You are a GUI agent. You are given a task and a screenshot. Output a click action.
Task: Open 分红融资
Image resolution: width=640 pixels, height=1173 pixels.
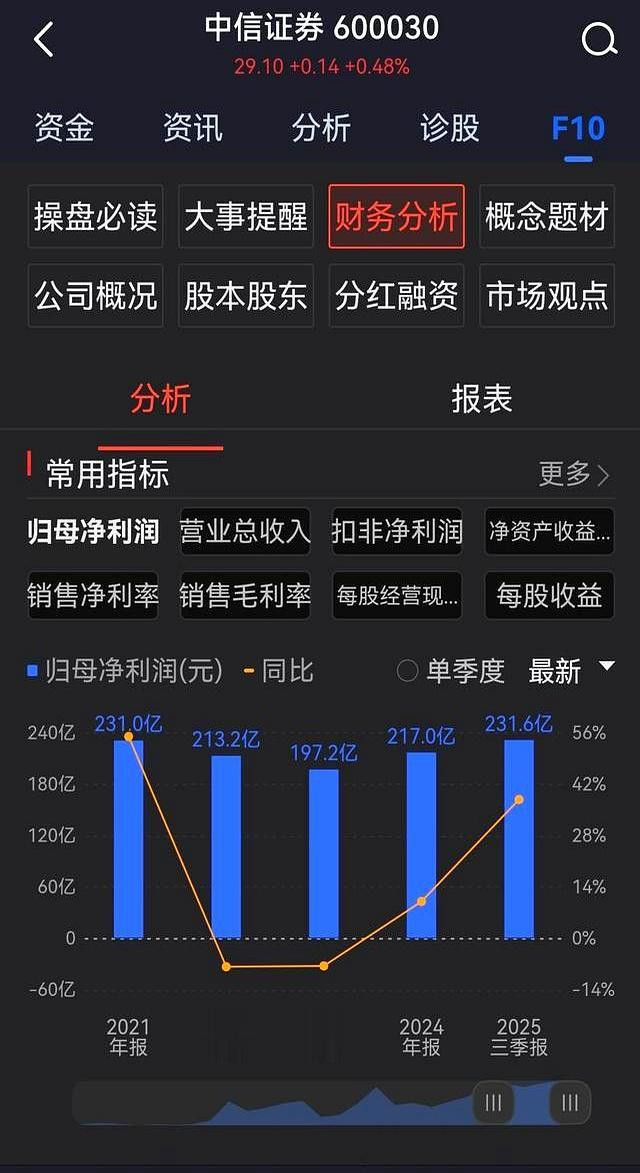[397, 295]
